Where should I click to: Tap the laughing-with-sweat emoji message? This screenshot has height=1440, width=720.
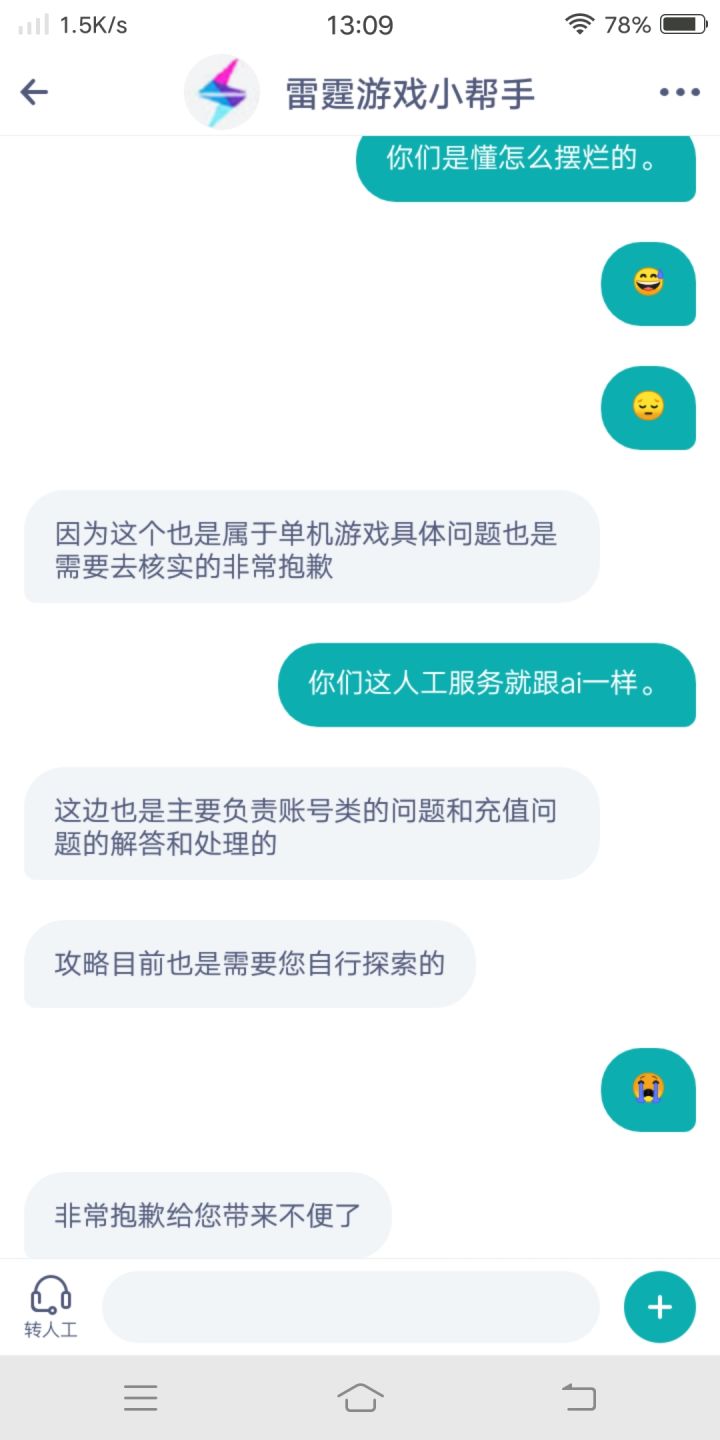tap(647, 284)
